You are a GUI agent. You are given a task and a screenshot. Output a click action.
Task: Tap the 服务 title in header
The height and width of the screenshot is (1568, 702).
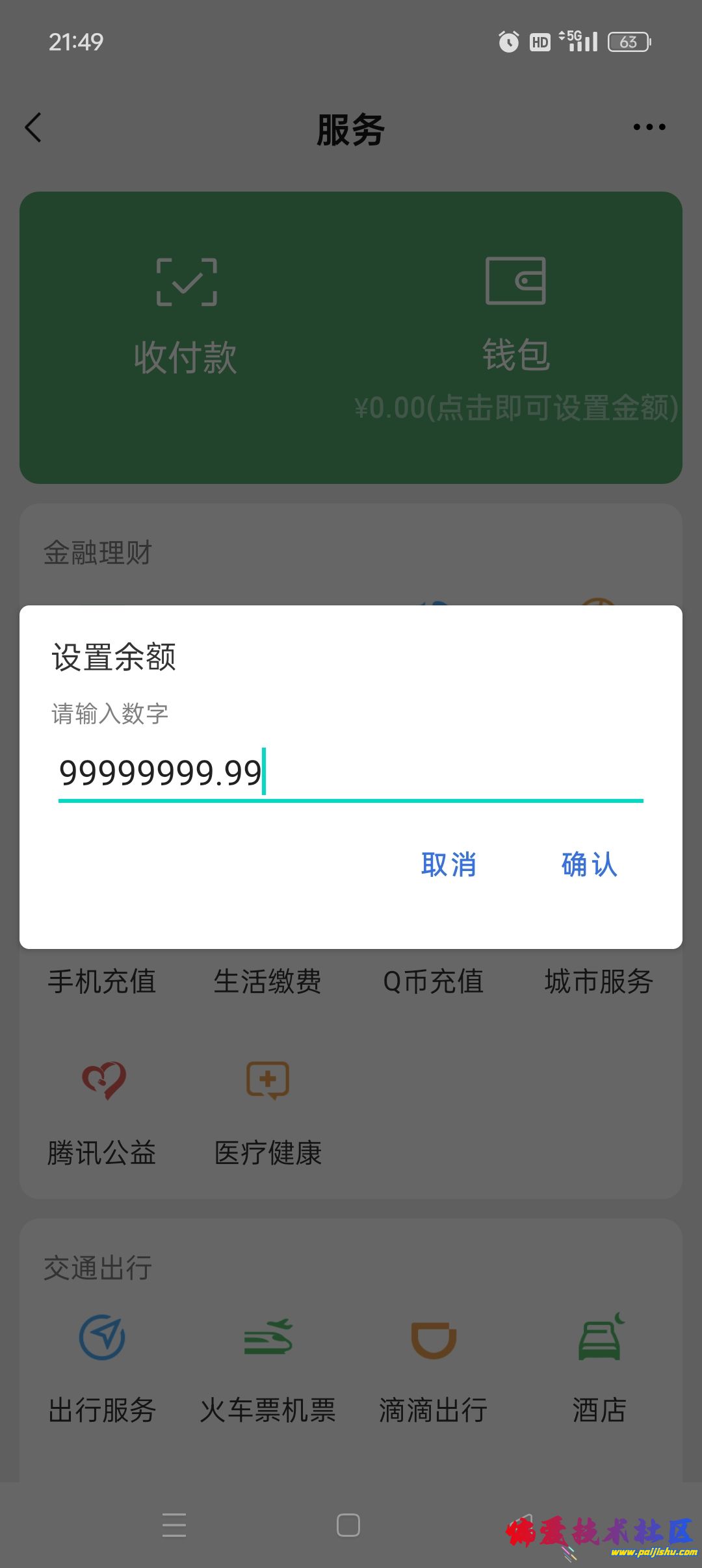351,129
